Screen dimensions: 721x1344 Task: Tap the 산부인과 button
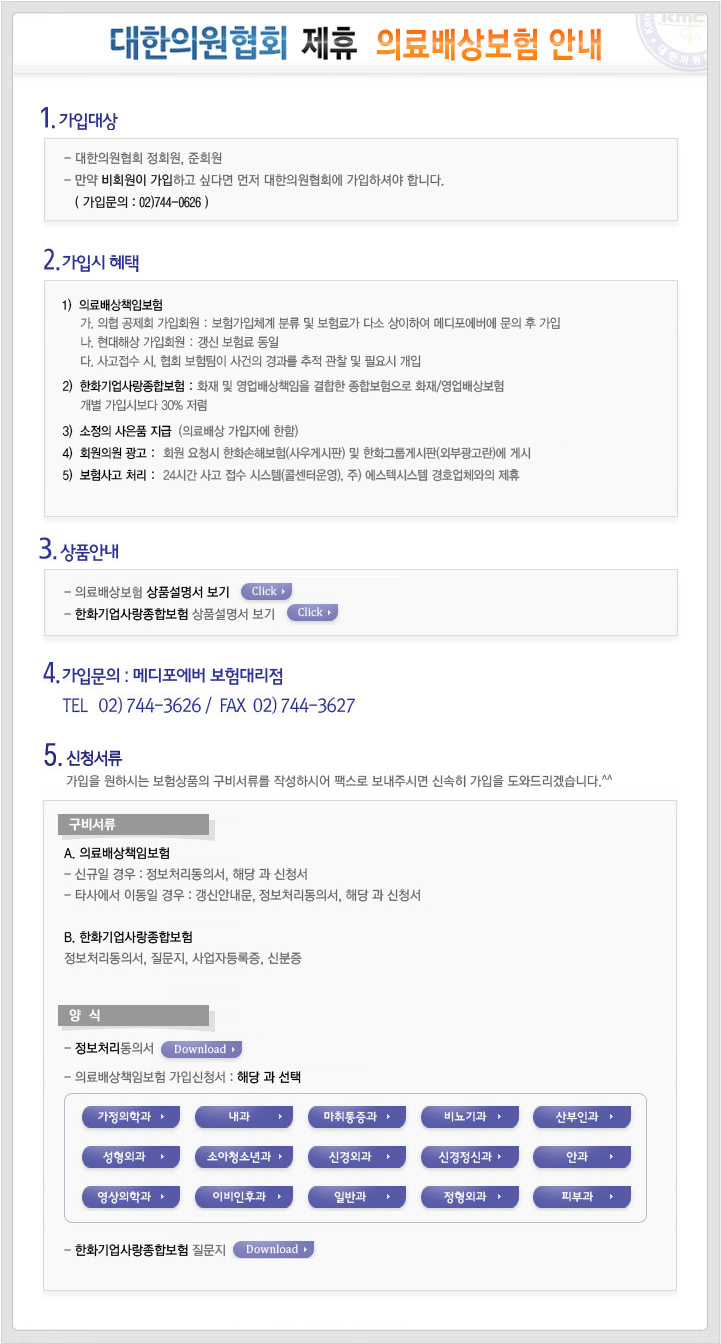[x=583, y=1116]
